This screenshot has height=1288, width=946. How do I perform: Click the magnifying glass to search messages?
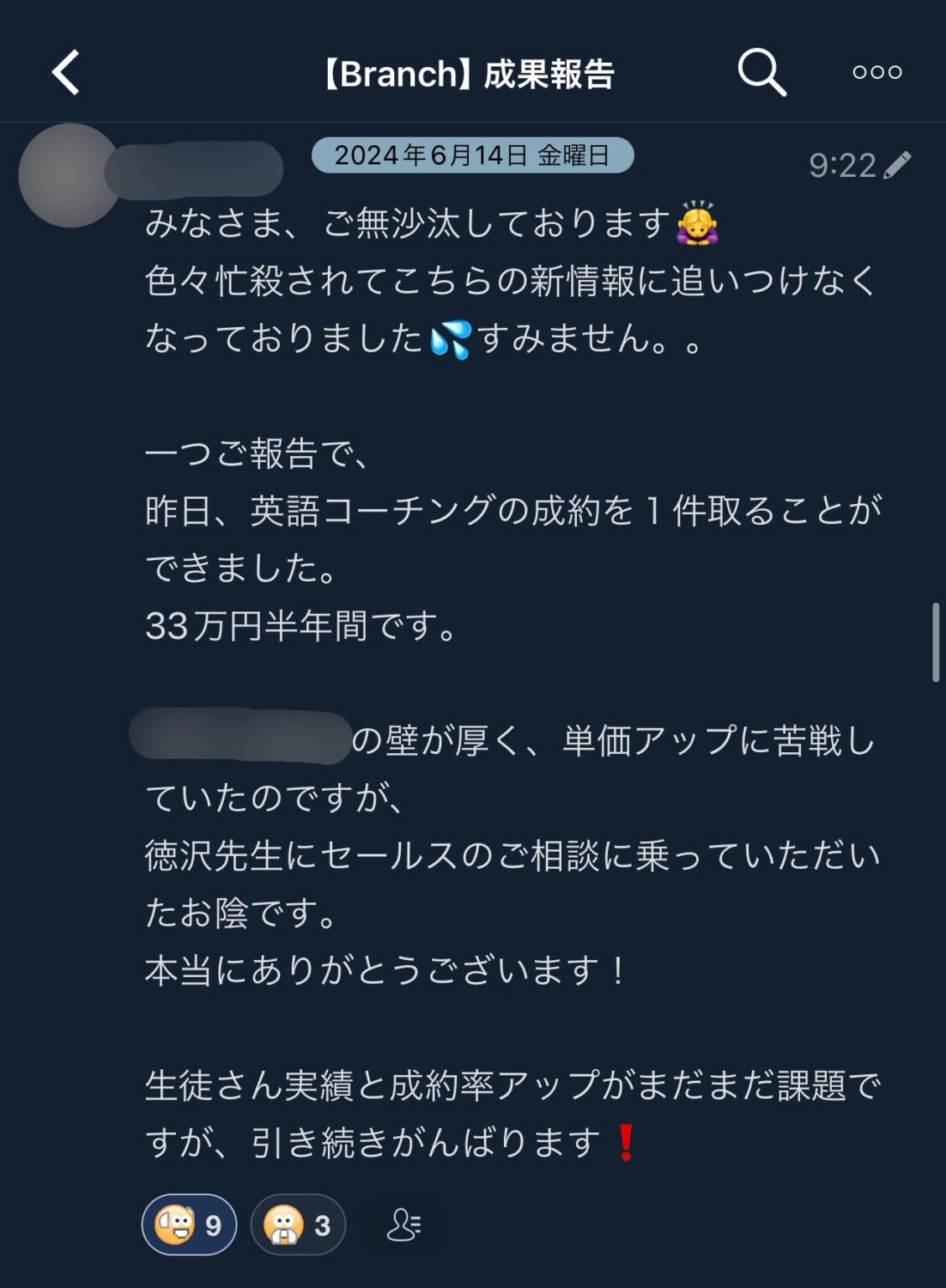(761, 74)
